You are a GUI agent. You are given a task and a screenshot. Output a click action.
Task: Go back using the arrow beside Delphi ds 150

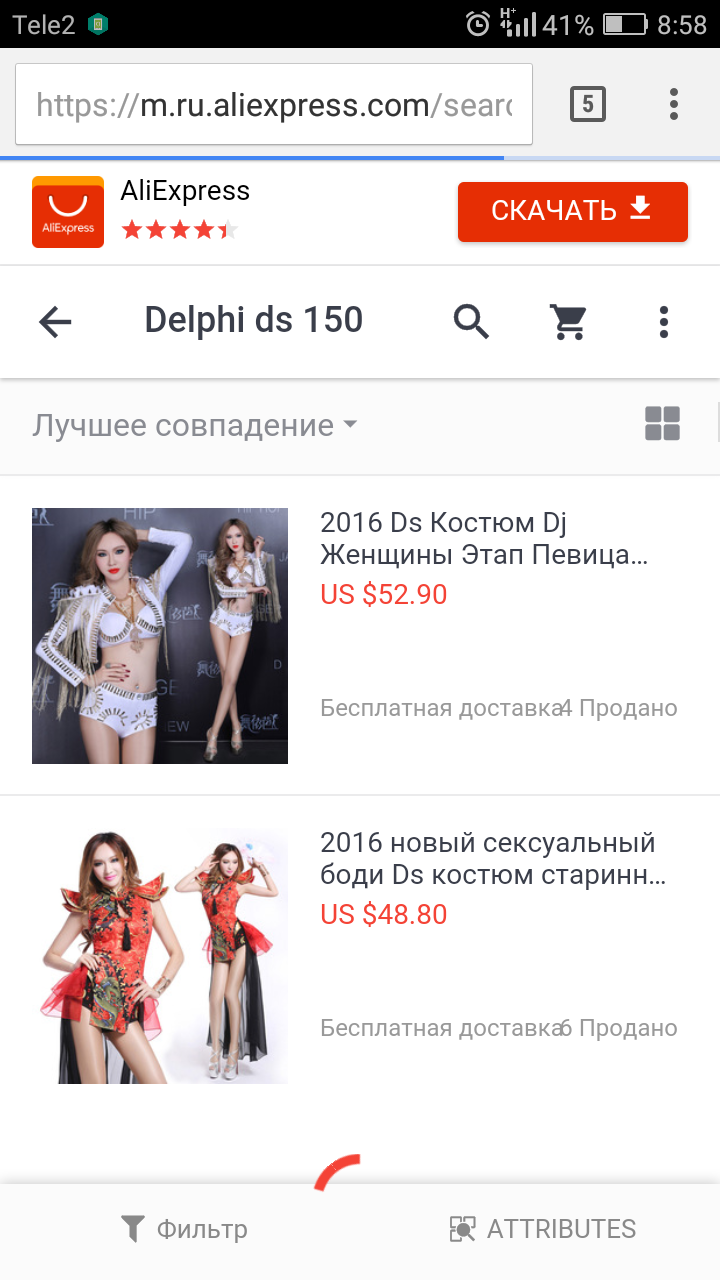tap(55, 321)
